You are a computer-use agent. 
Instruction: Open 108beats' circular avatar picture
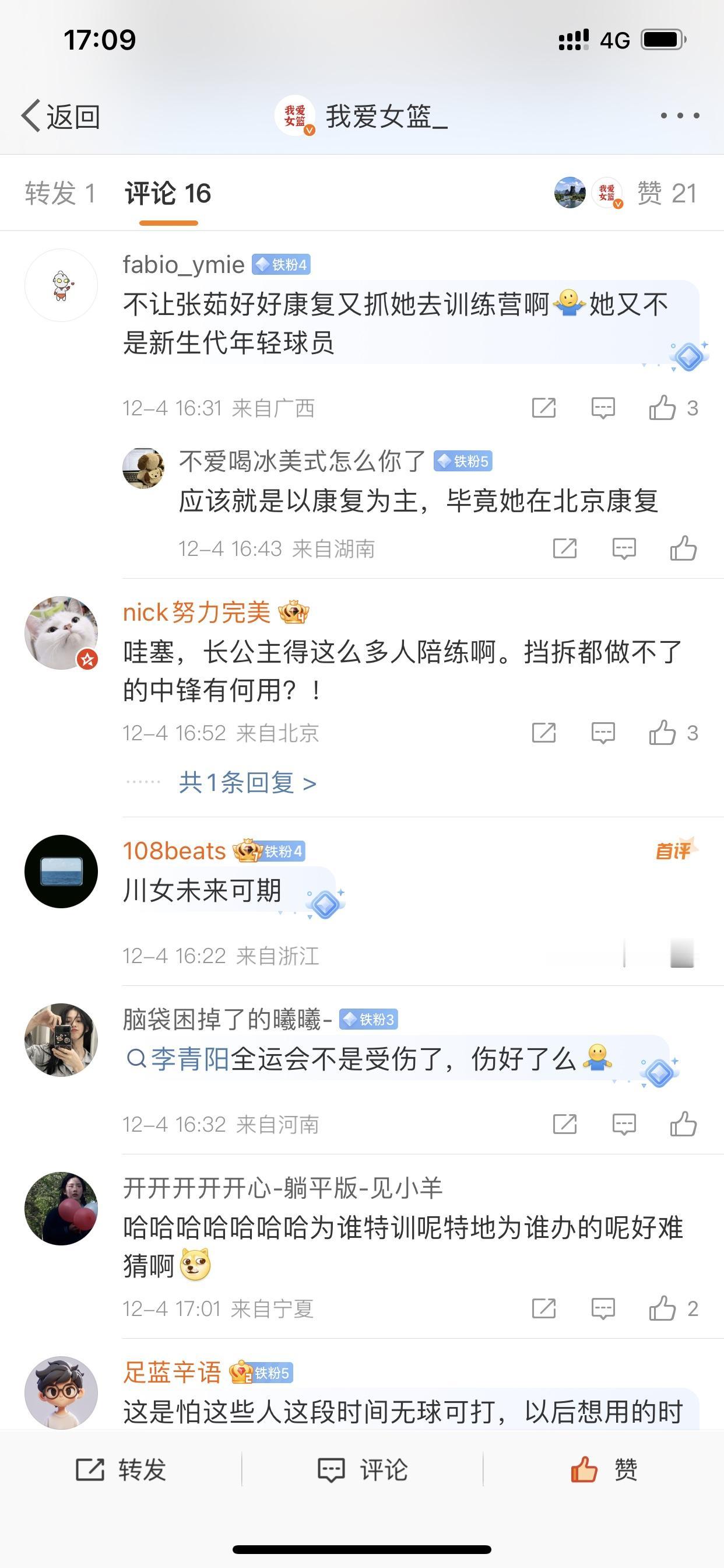tap(61, 871)
